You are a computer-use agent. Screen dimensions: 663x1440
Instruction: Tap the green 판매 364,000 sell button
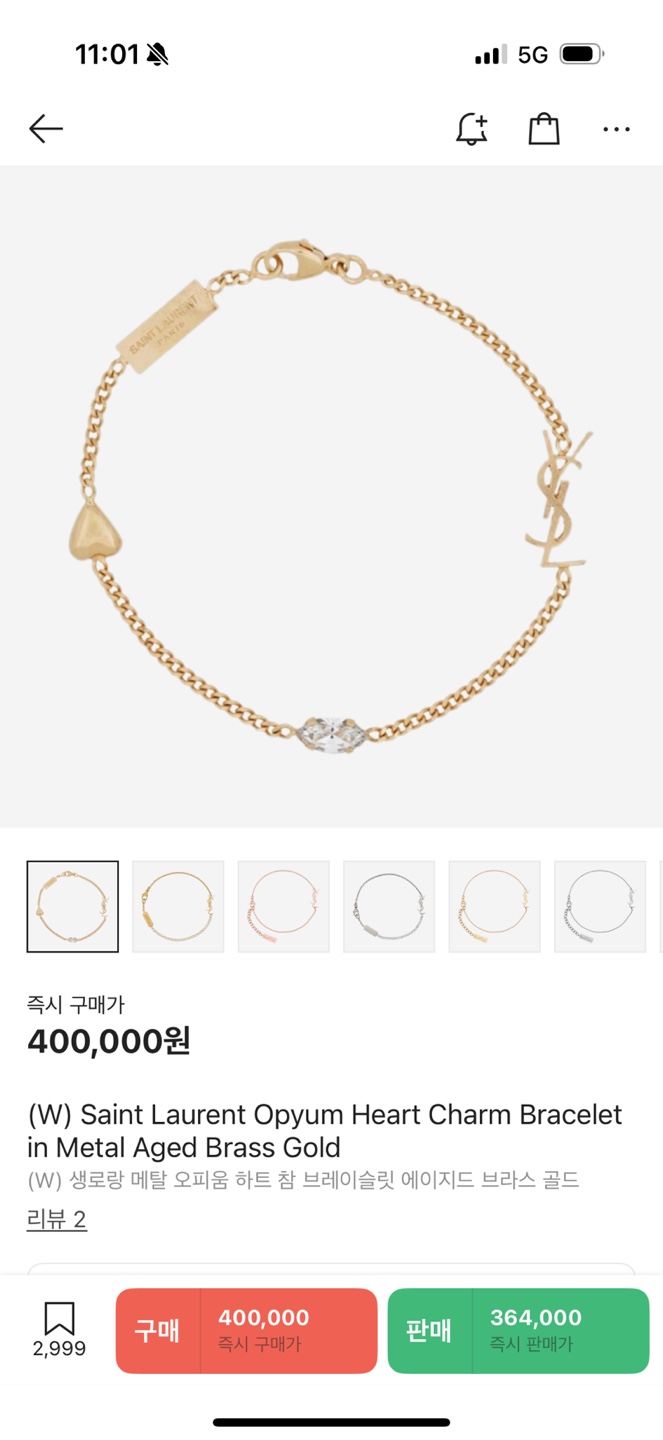(518, 1331)
